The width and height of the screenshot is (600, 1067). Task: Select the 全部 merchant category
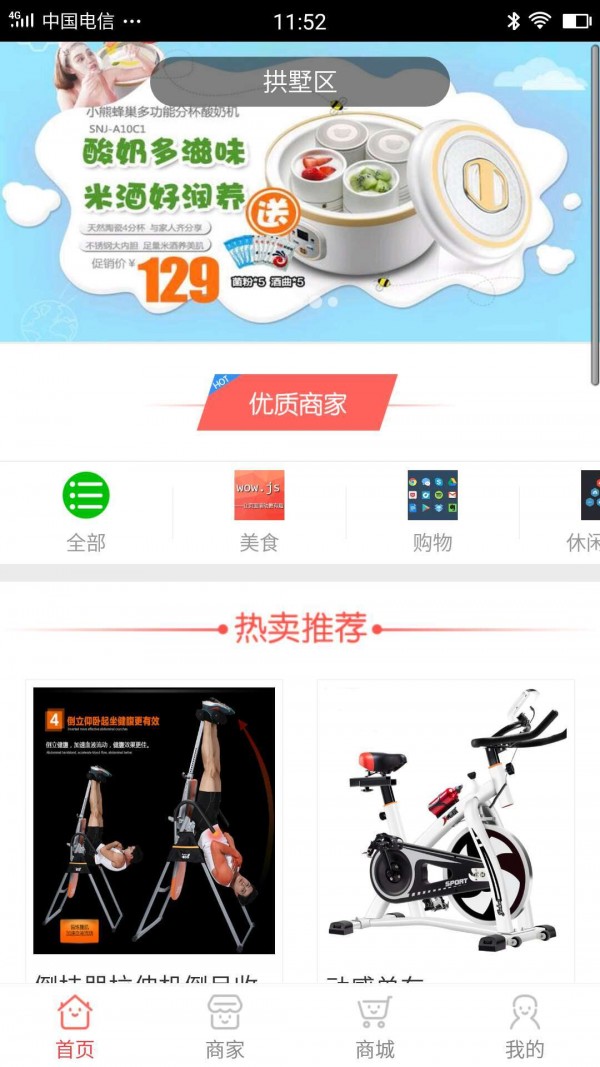(x=86, y=512)
